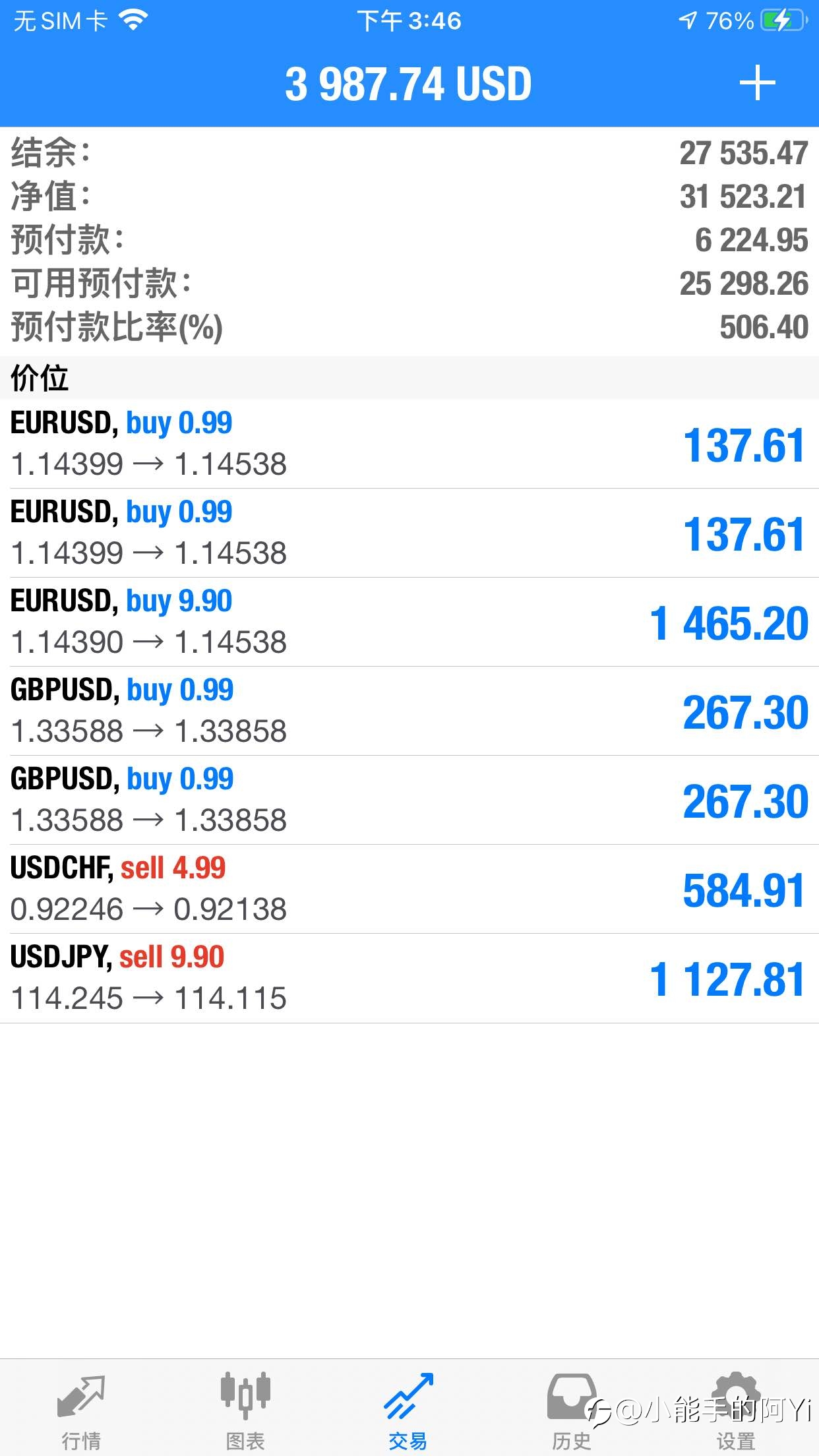This screenshot has width=819, height=1456.
Task: Open the USDJPY sell 9.90 position
Action: tap(409, 978)
